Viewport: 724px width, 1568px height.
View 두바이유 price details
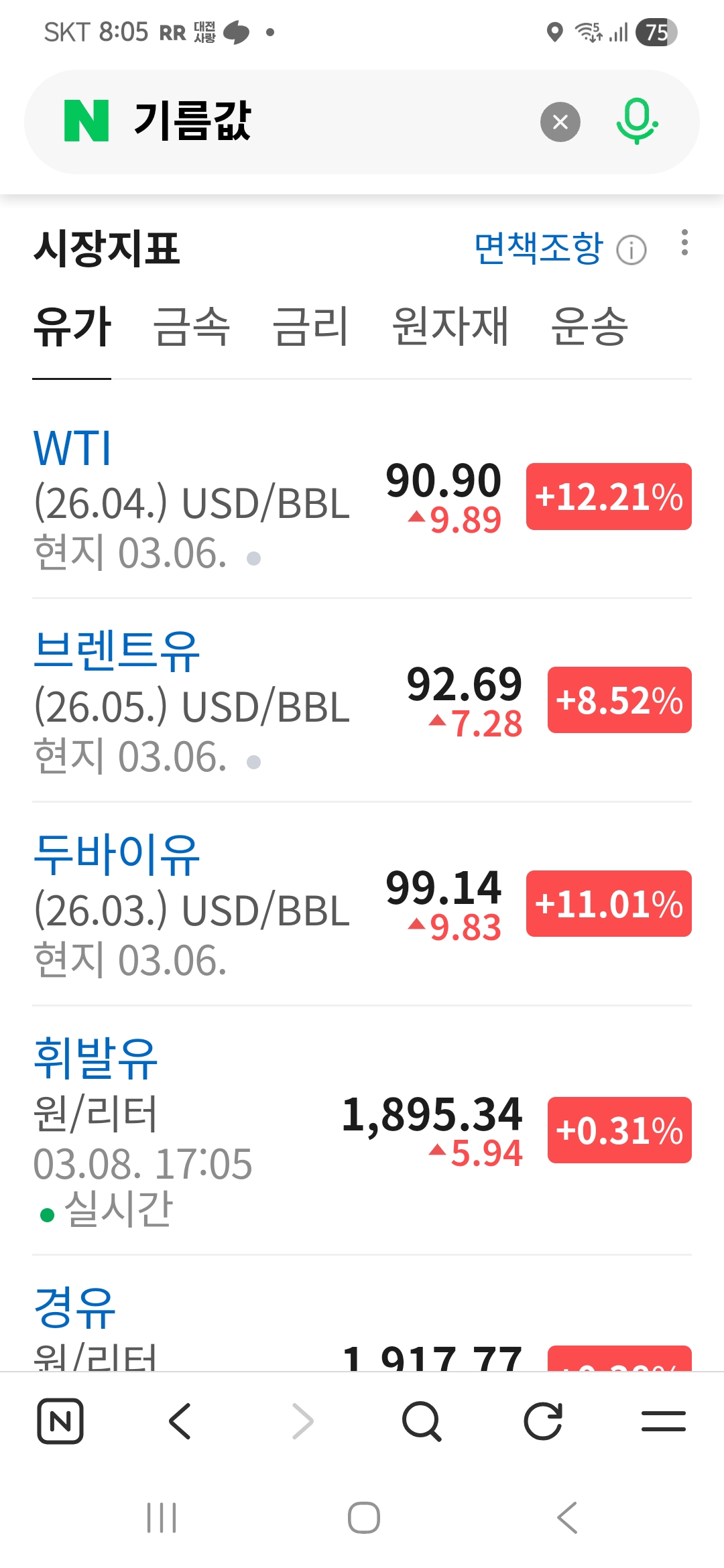pos(117,855)
